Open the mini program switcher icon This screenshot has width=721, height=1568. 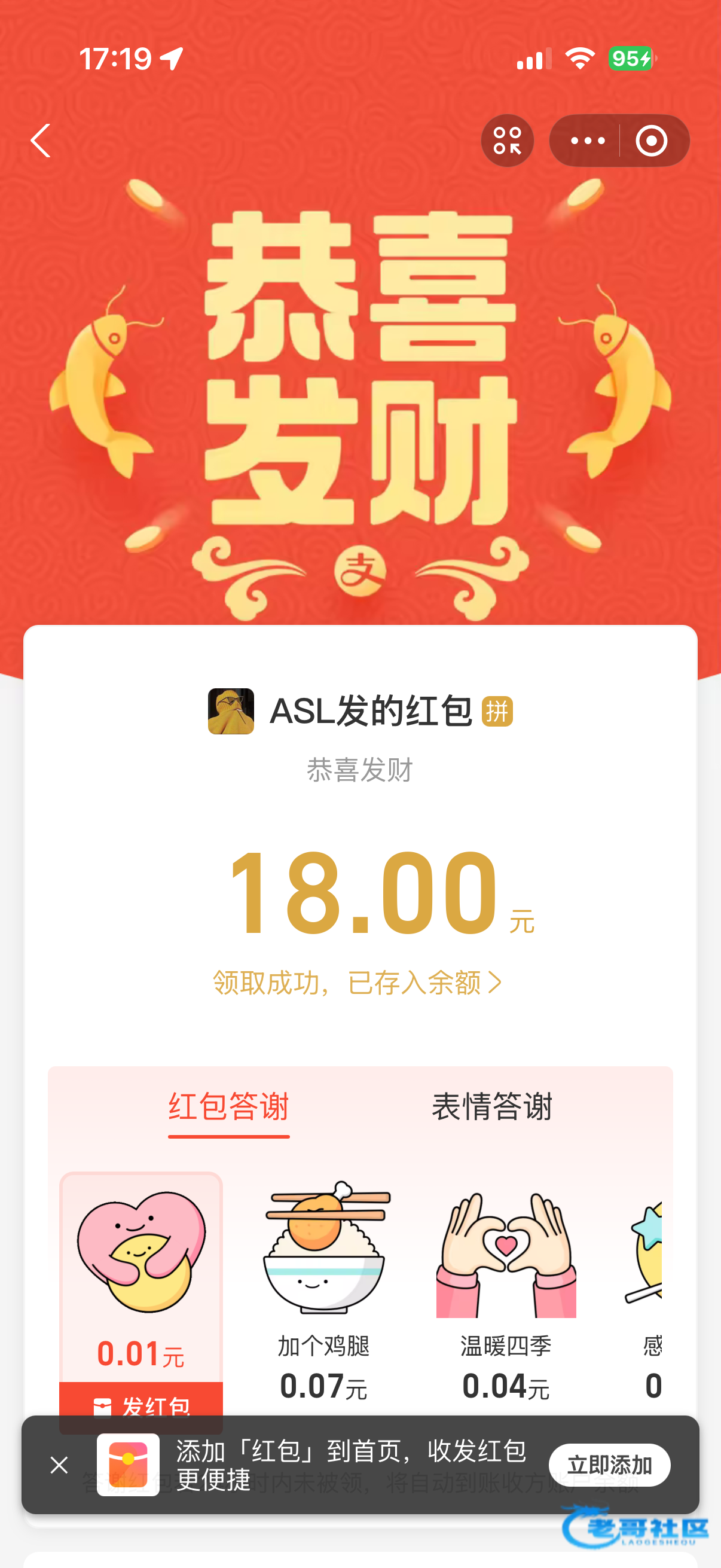507,141
